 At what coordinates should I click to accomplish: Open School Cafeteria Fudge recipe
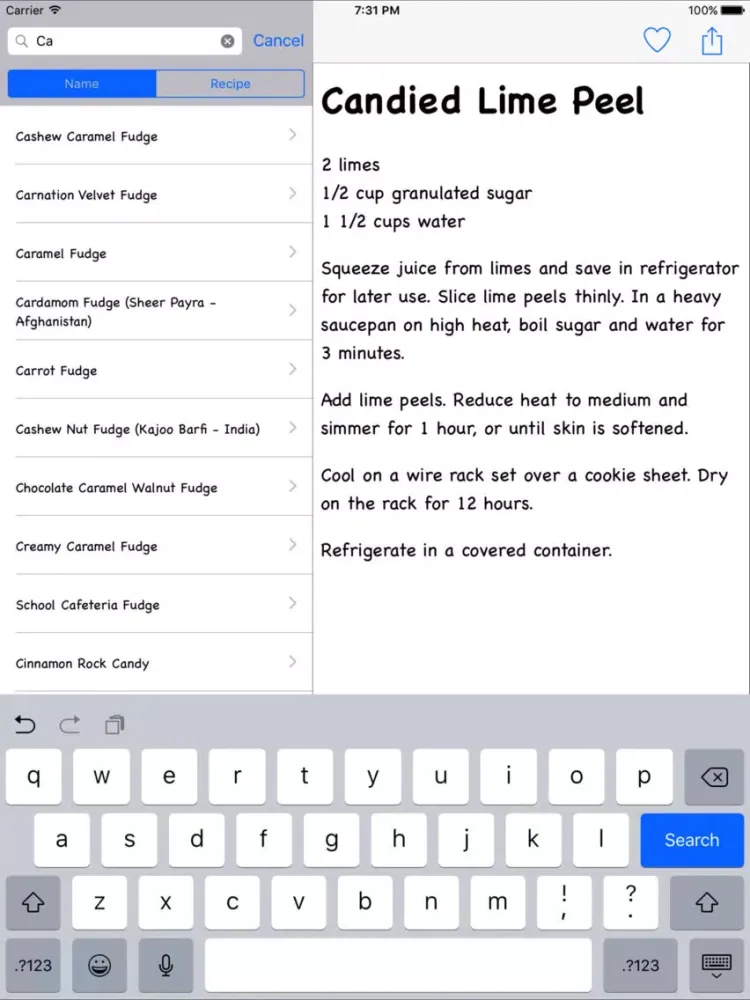pos(156,605)
